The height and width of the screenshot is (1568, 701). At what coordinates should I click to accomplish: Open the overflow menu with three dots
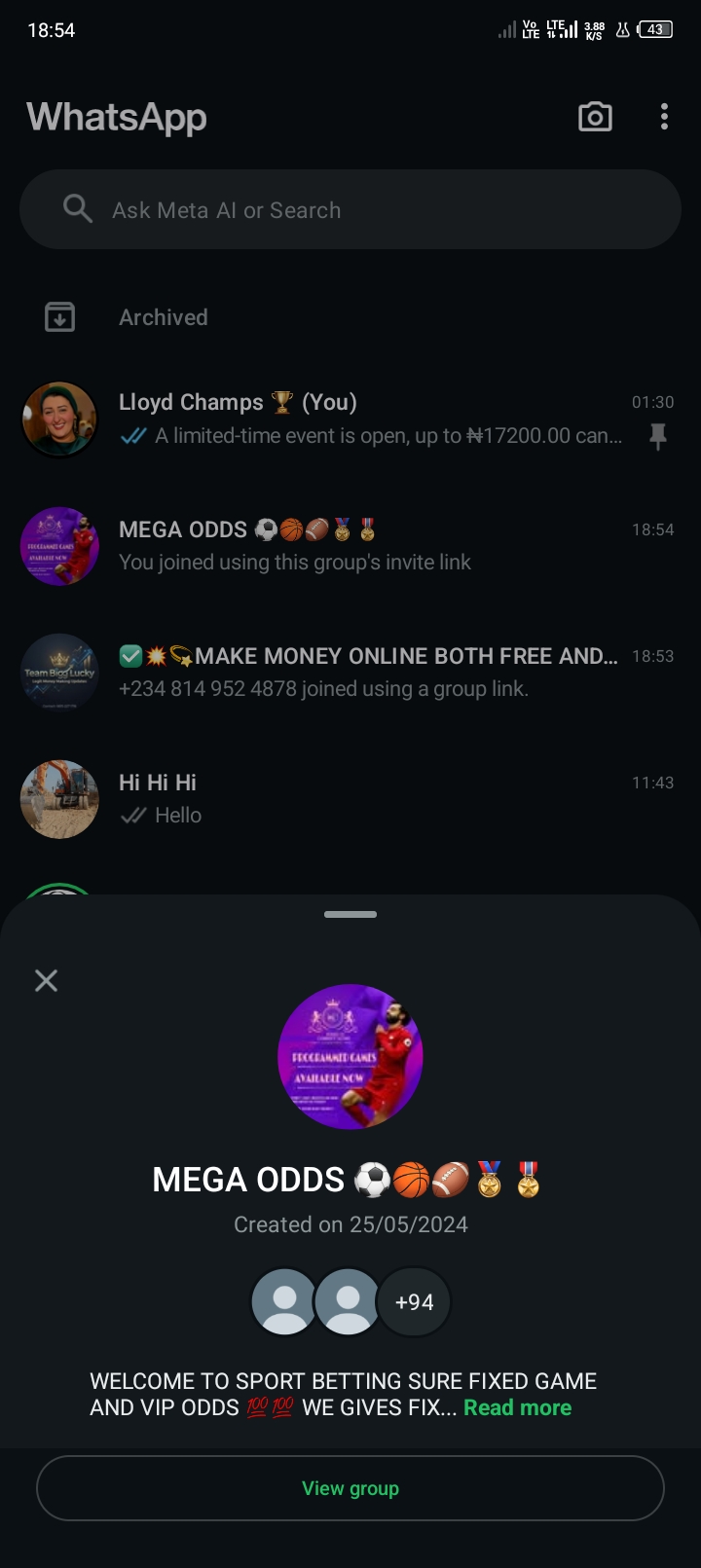click(664, 117)
